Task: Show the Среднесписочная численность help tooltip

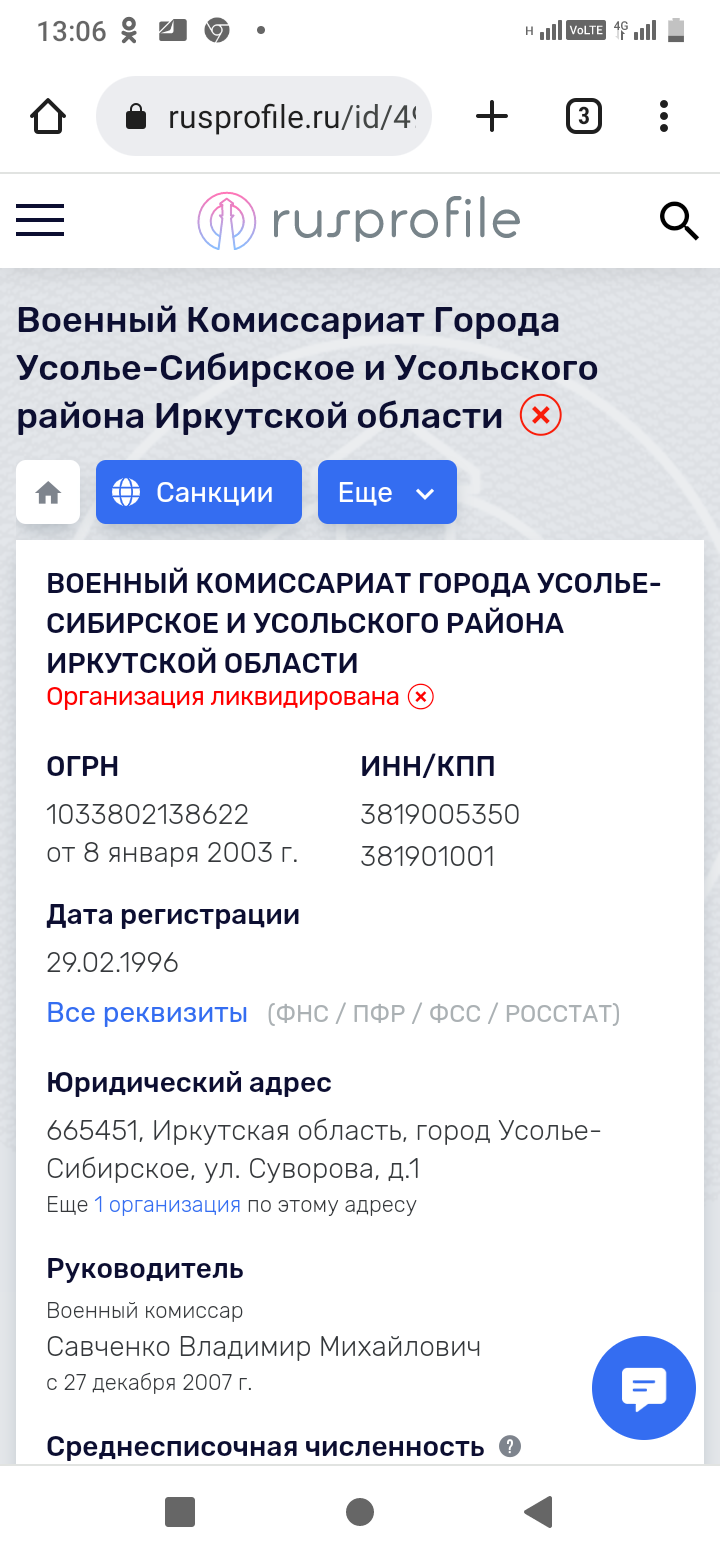Action: click(510, 1446)
